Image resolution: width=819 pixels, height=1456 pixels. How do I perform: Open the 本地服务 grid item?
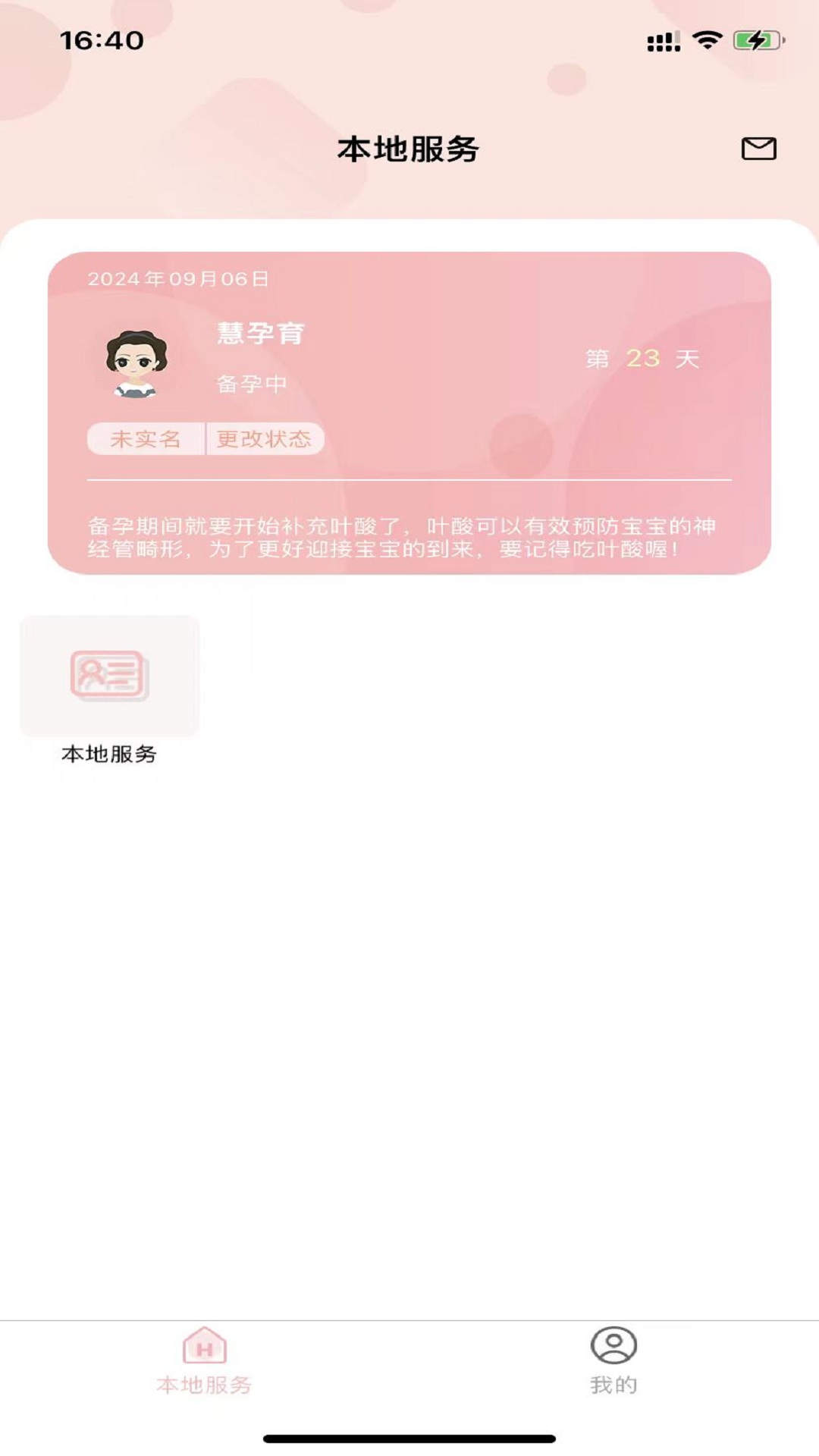pos(110,676)
